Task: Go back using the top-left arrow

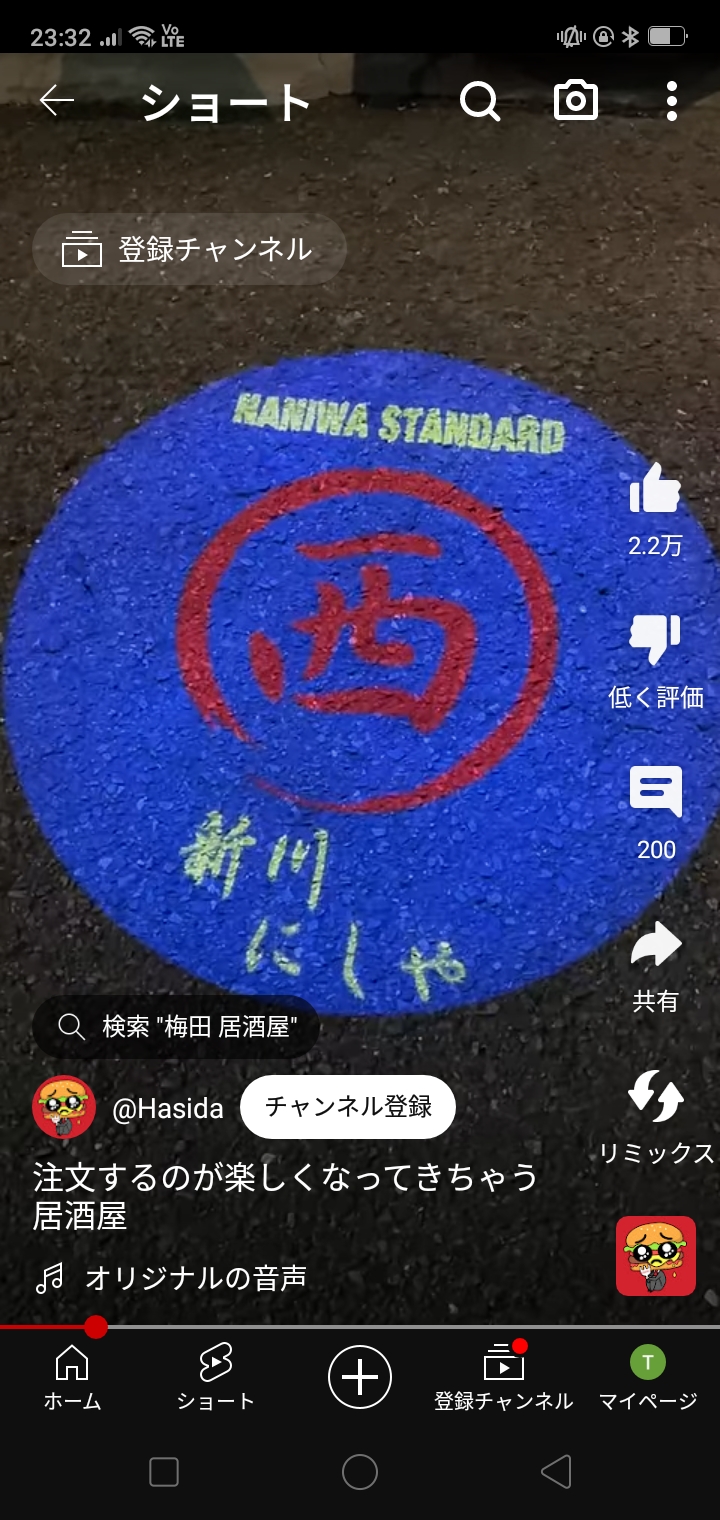Action: click(x=57, y=101)
